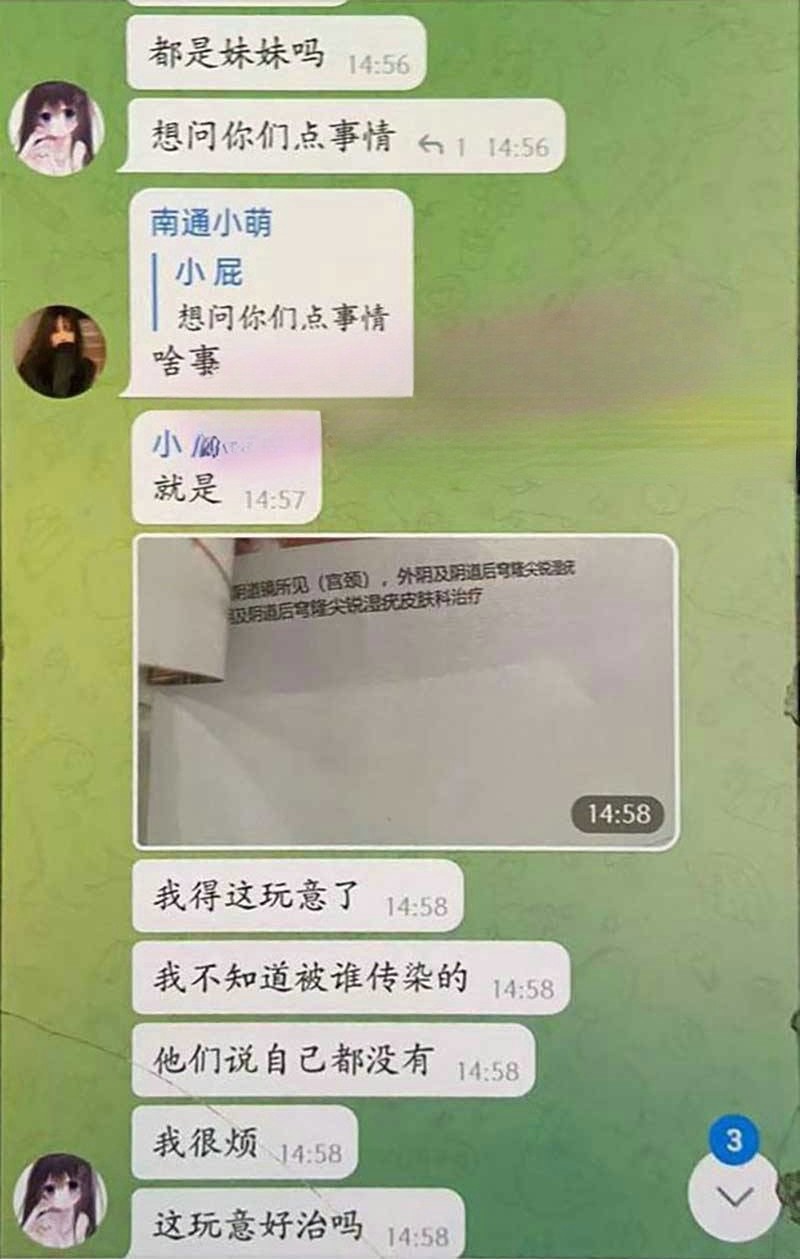
Task: Open sender name 南通小萌
Action: pyautogui.click(x=210, y=222)
